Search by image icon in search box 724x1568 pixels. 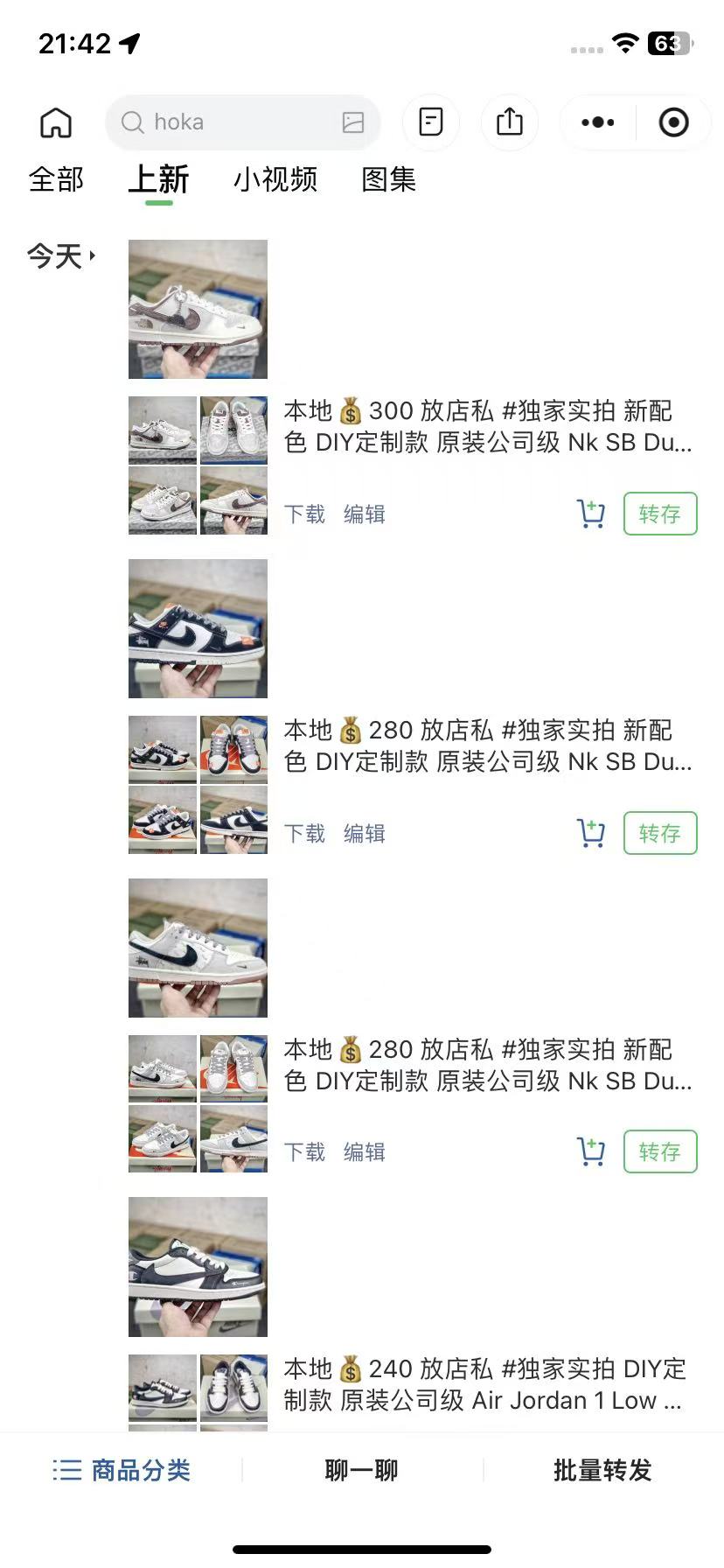tap(353, 122)
